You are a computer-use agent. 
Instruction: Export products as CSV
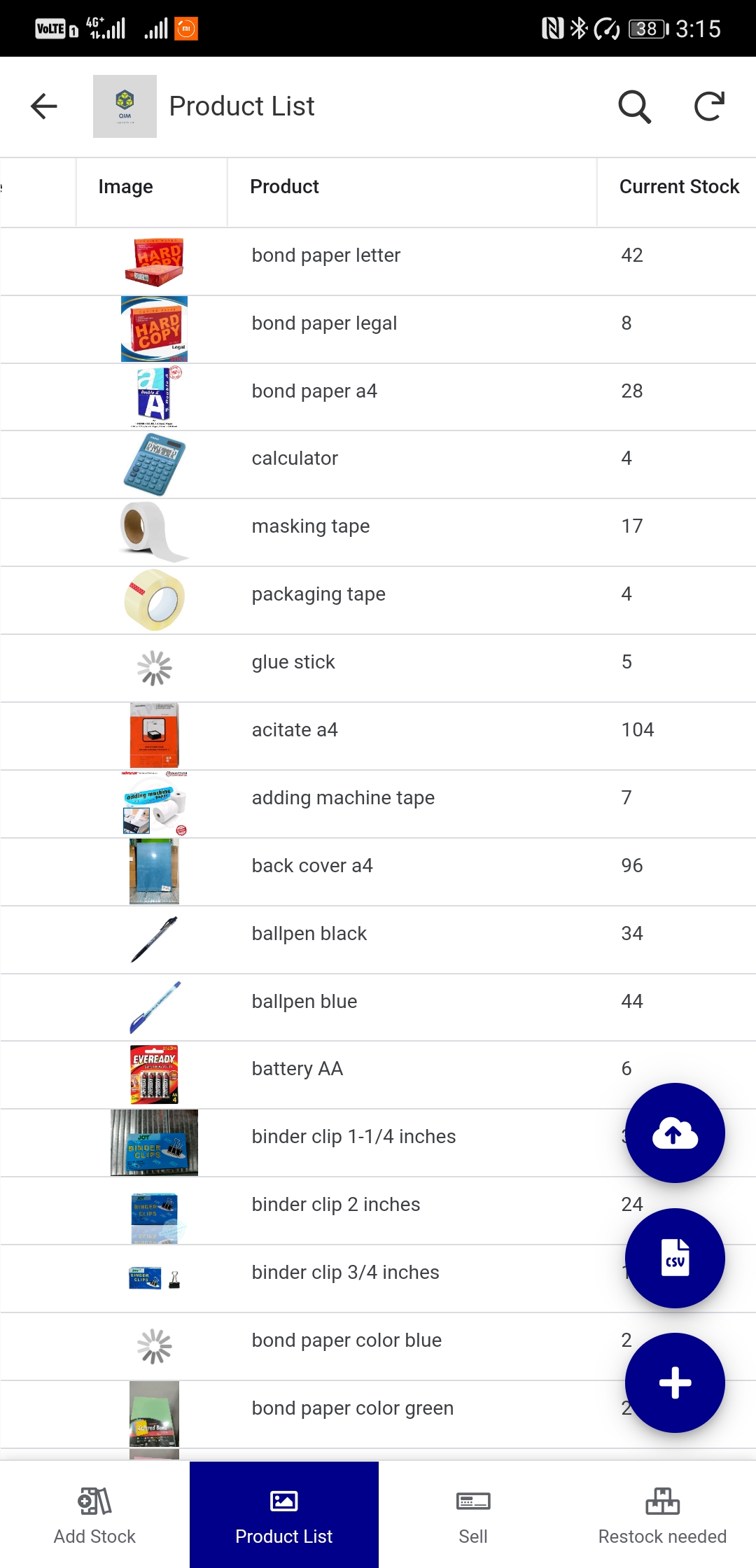[675, 1258]
